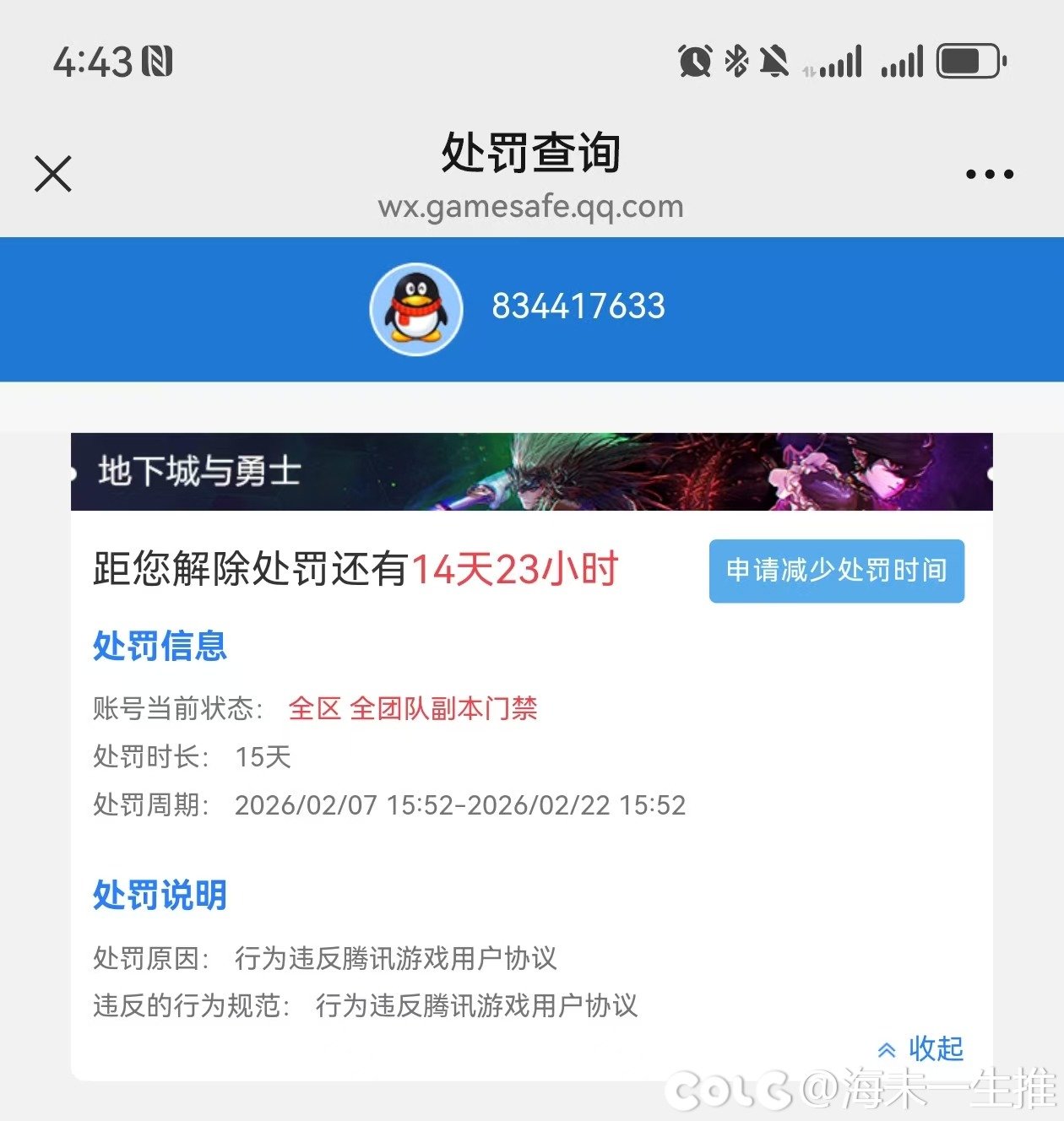Tap the alarm clock status icon
The width and height of the screenshot is (1064, 1121).
coord(694,61)
